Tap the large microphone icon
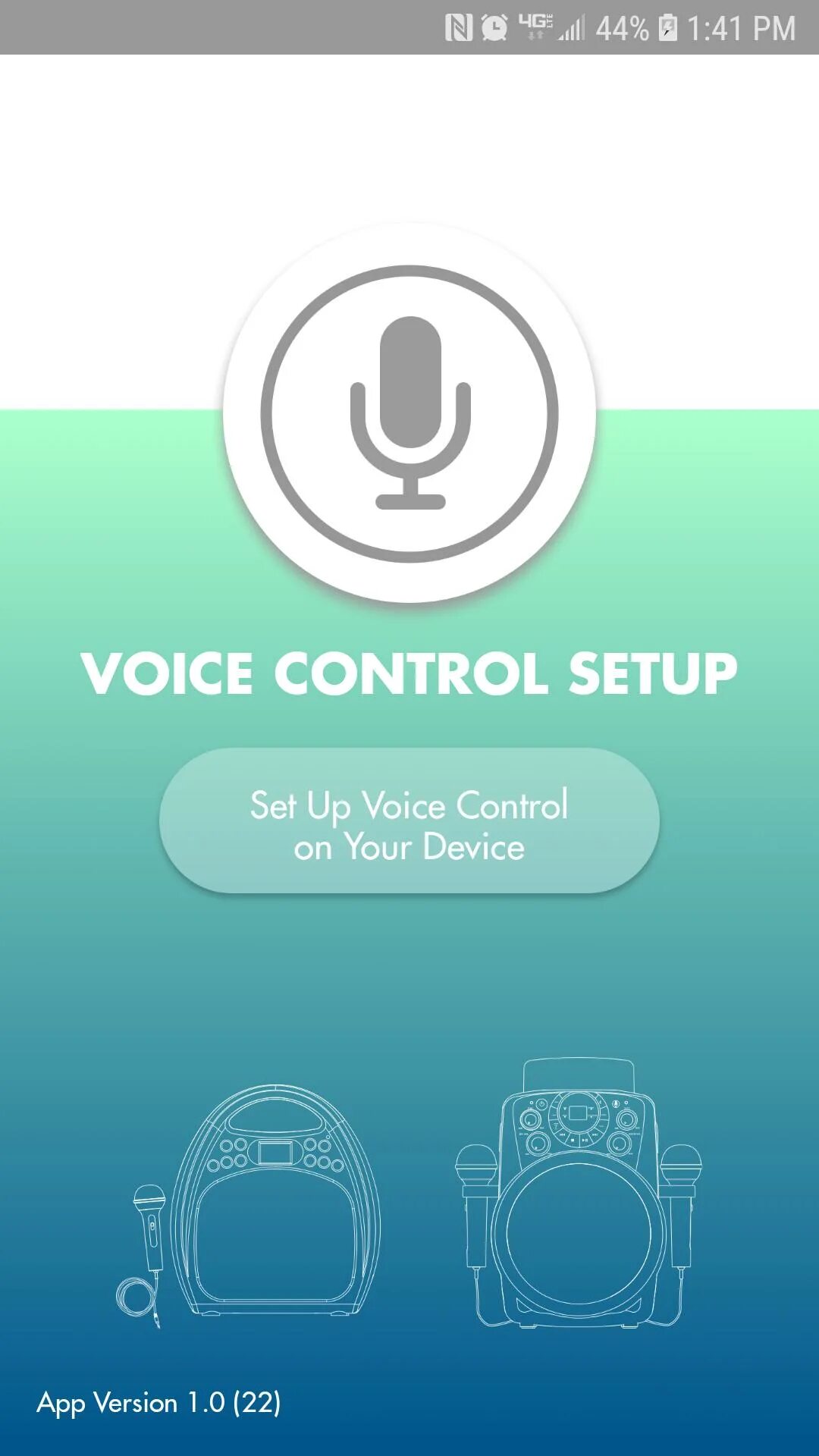 pos(409,413)
